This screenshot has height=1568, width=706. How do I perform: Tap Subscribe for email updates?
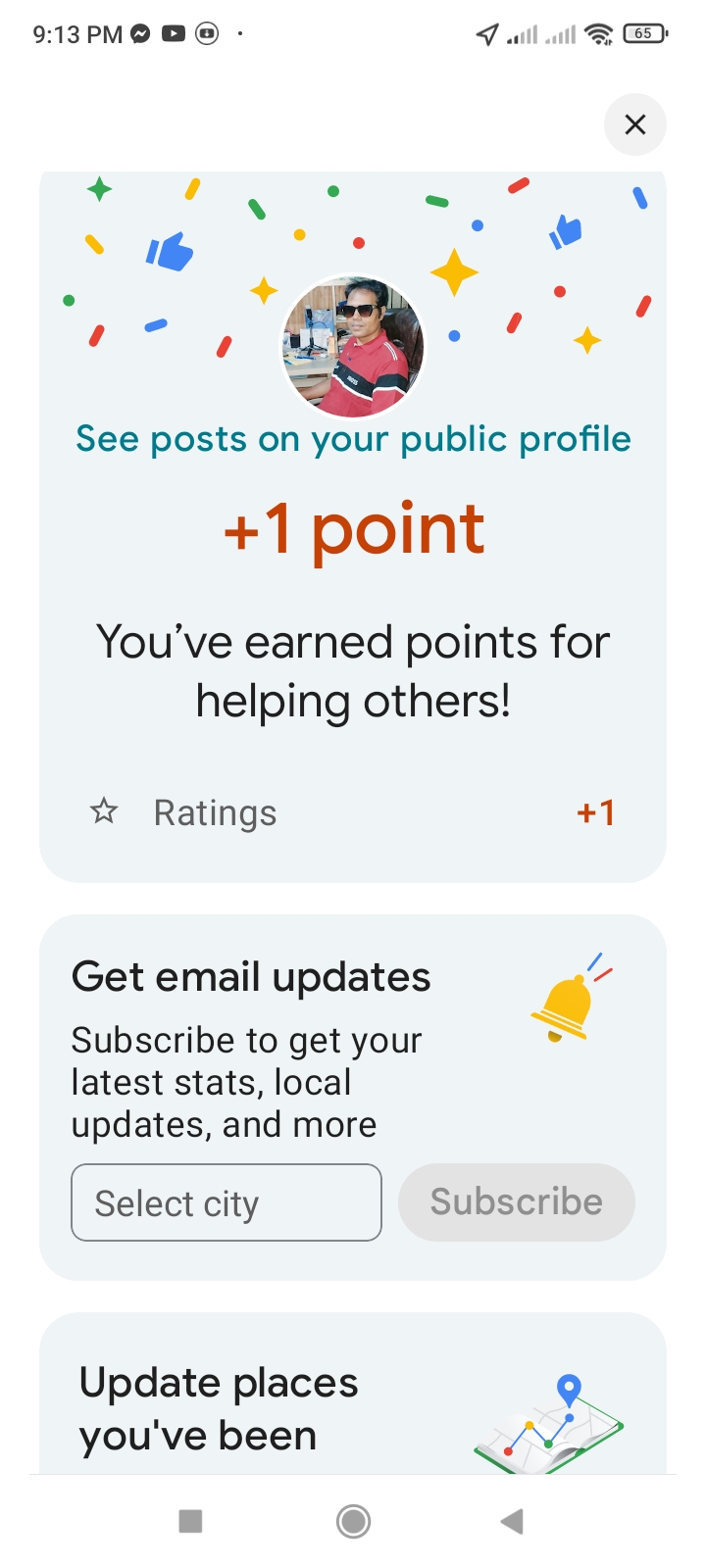click(516, 1202)
